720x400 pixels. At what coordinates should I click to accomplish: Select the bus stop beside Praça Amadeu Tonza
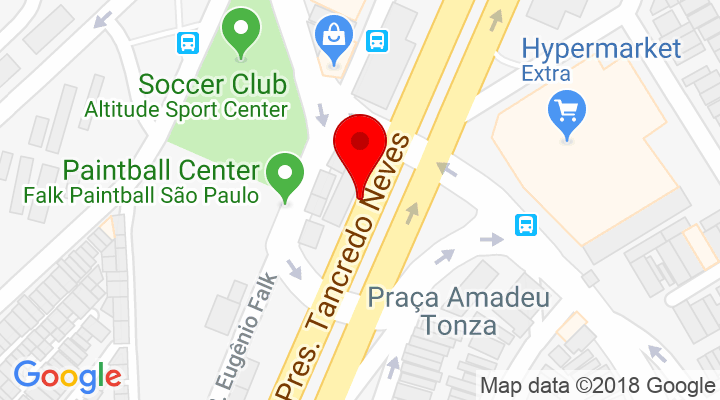[525, 224]
